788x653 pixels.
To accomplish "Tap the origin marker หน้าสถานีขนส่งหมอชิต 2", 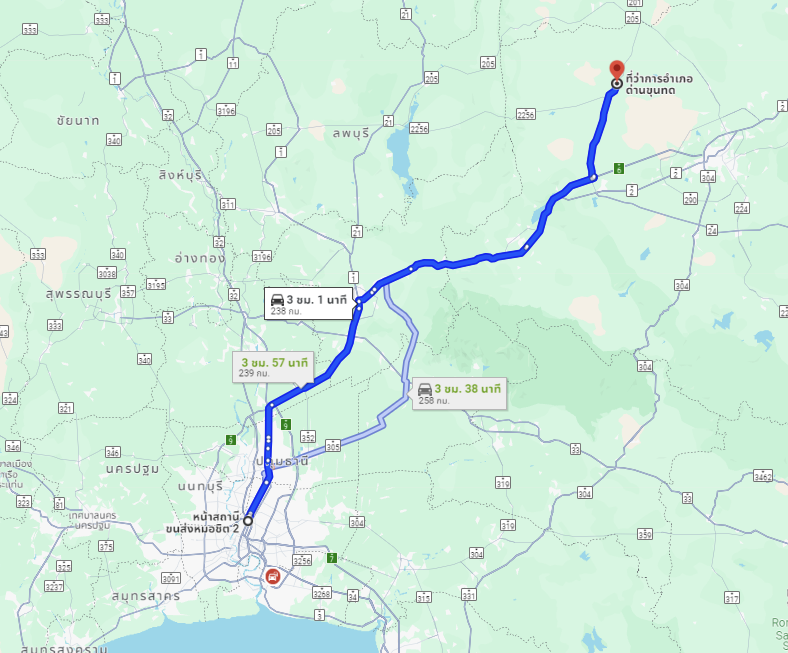I will click(248, 520).
